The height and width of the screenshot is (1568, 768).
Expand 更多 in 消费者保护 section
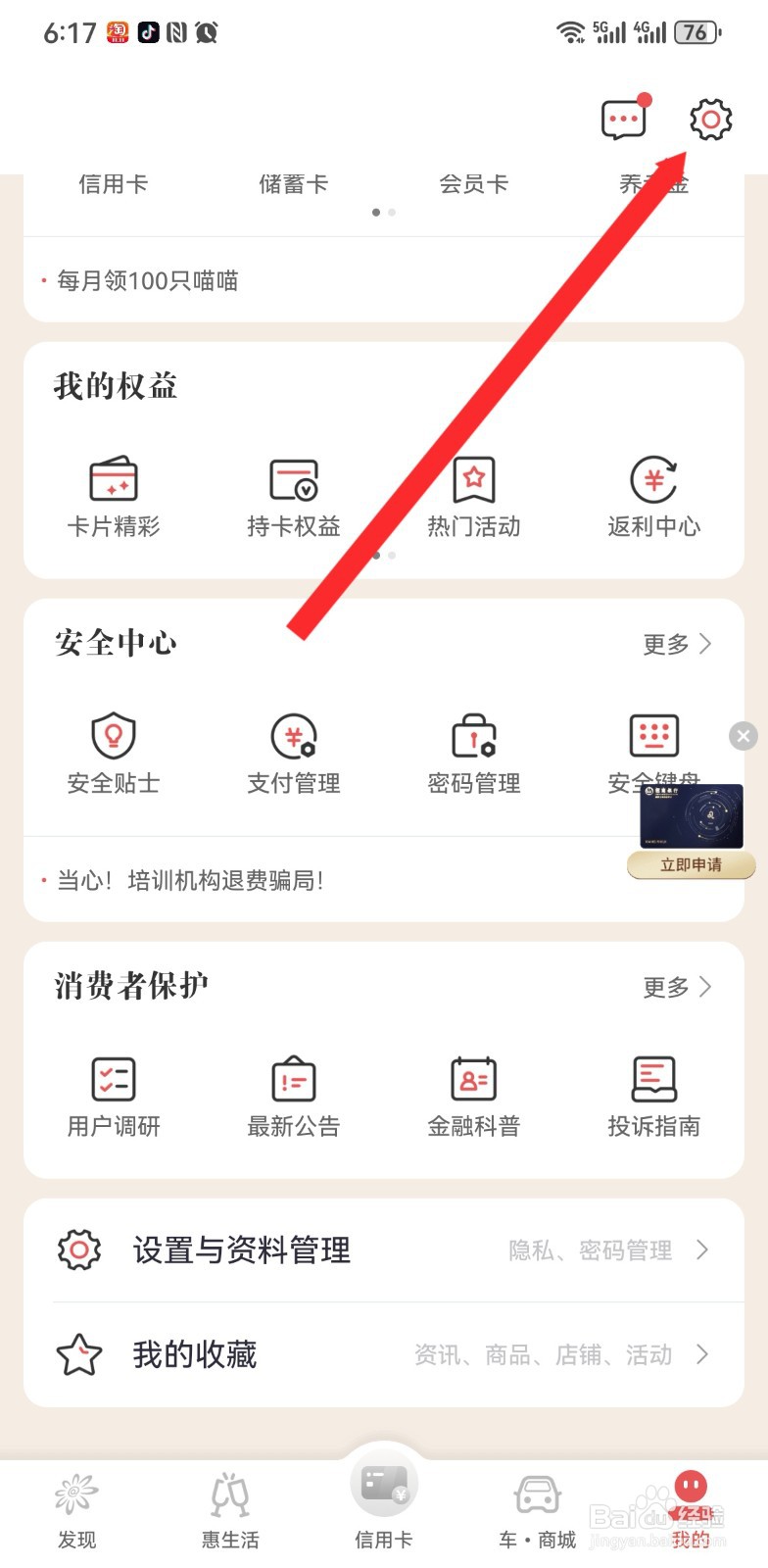(x=677, y=987)
